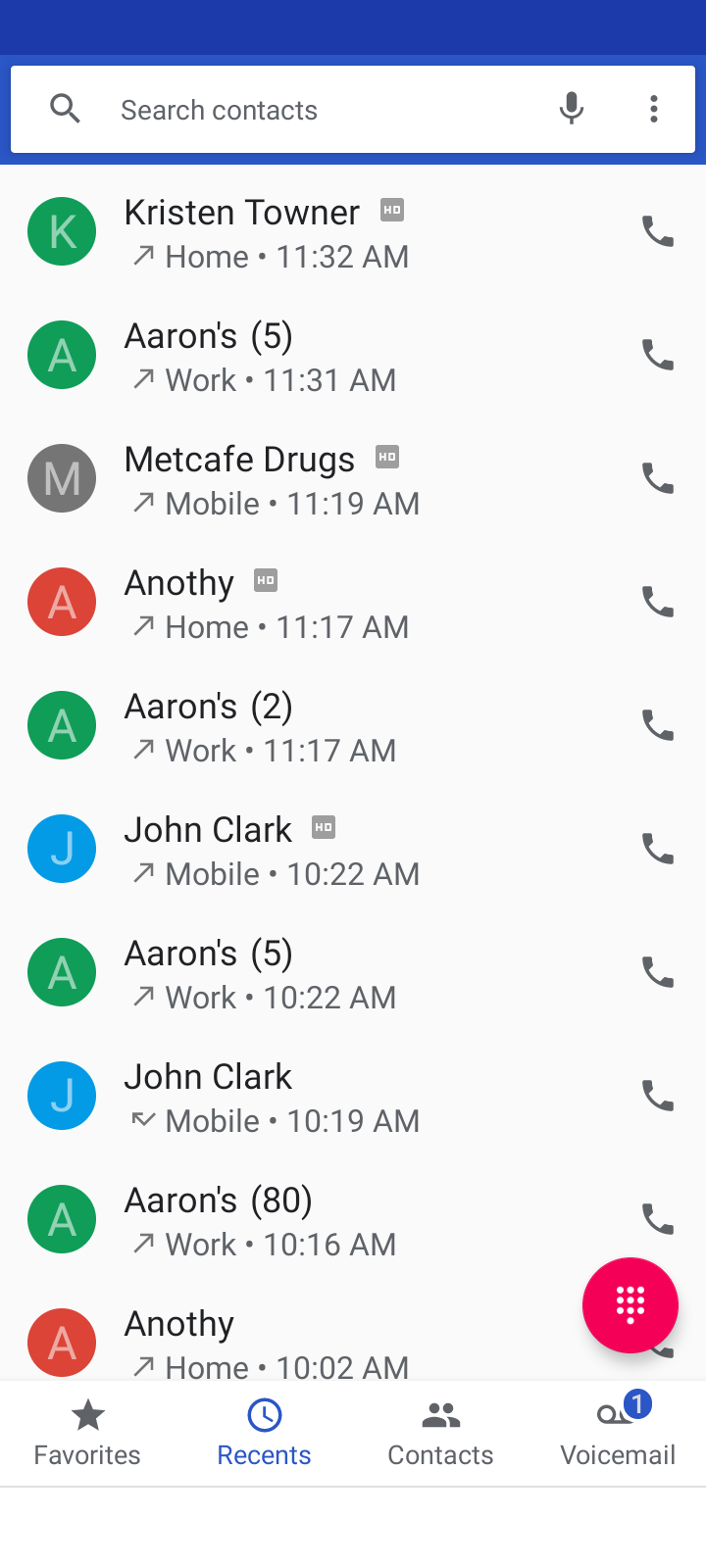Start voice search with the microphone
The image size is (706, 1568).
click(572, 109)
